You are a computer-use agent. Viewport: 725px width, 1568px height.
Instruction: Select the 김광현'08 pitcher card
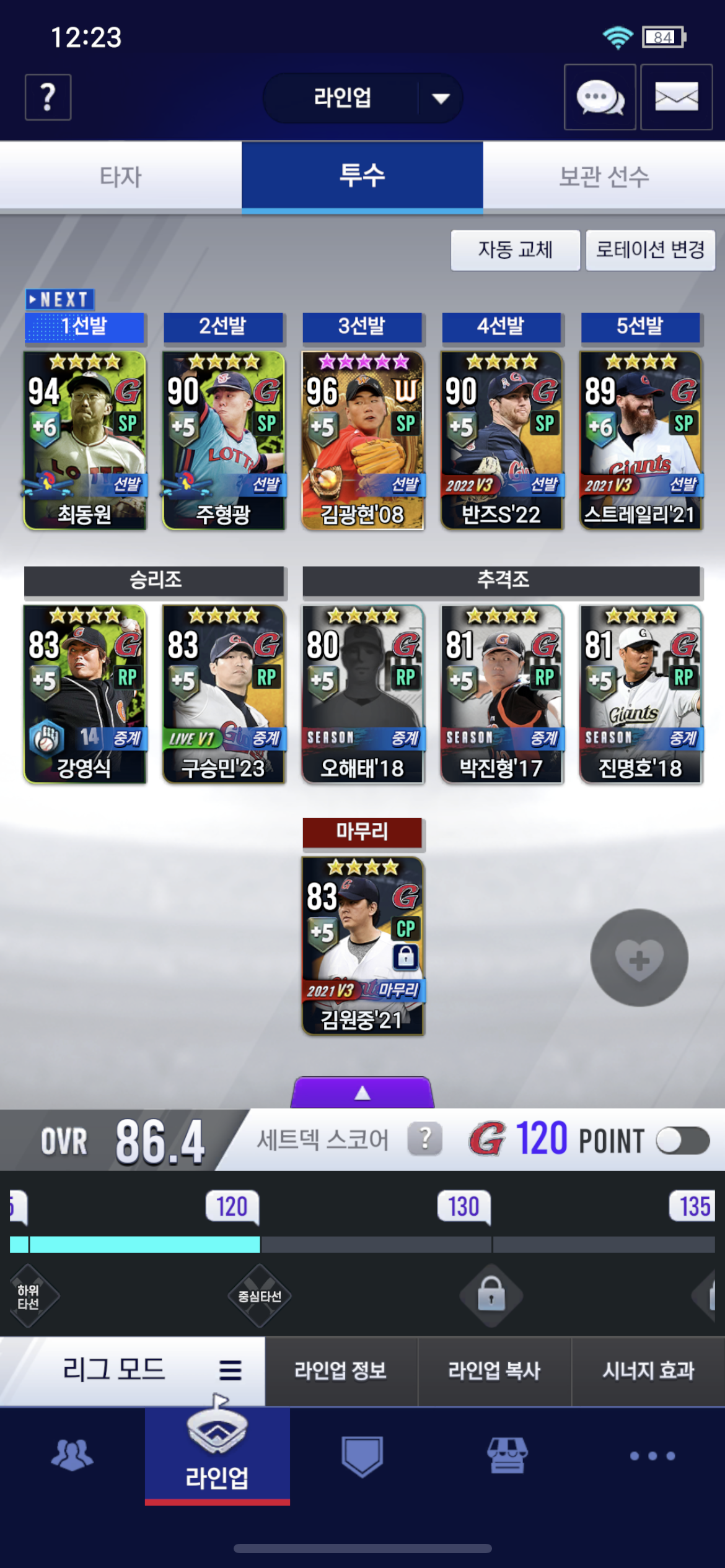pyautogui.click(x=362, y=440)
